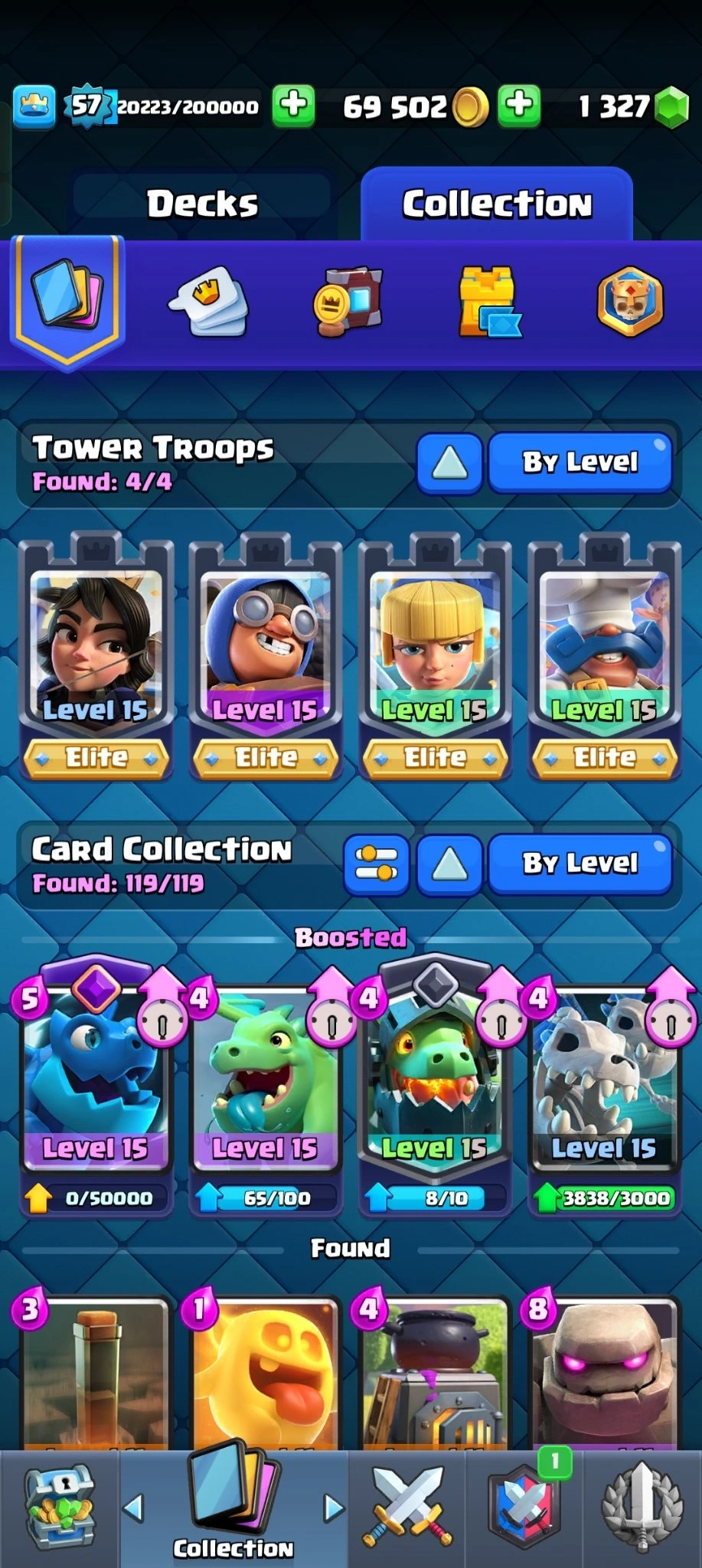This screenshot has height=1568, width=702.
Task: Change Card Collection sort By Level
Action: tap(580, 864)
